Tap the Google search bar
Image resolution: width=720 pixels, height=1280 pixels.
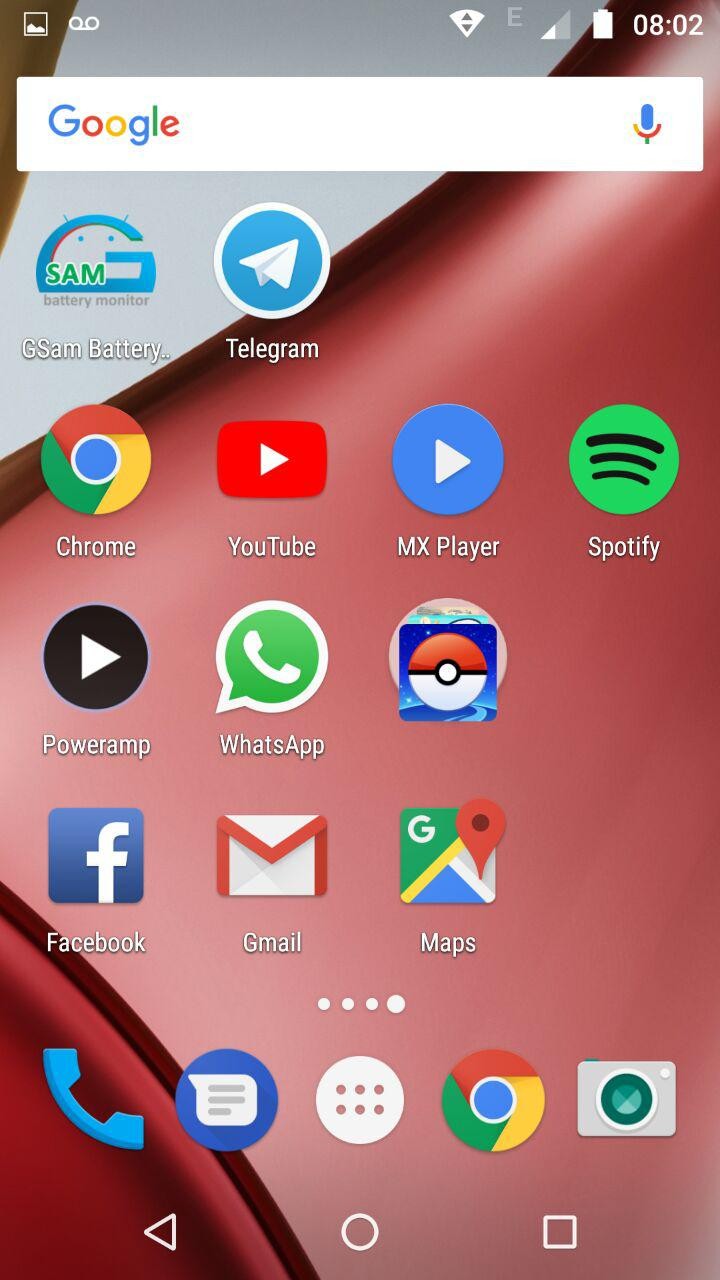(330, 124)
